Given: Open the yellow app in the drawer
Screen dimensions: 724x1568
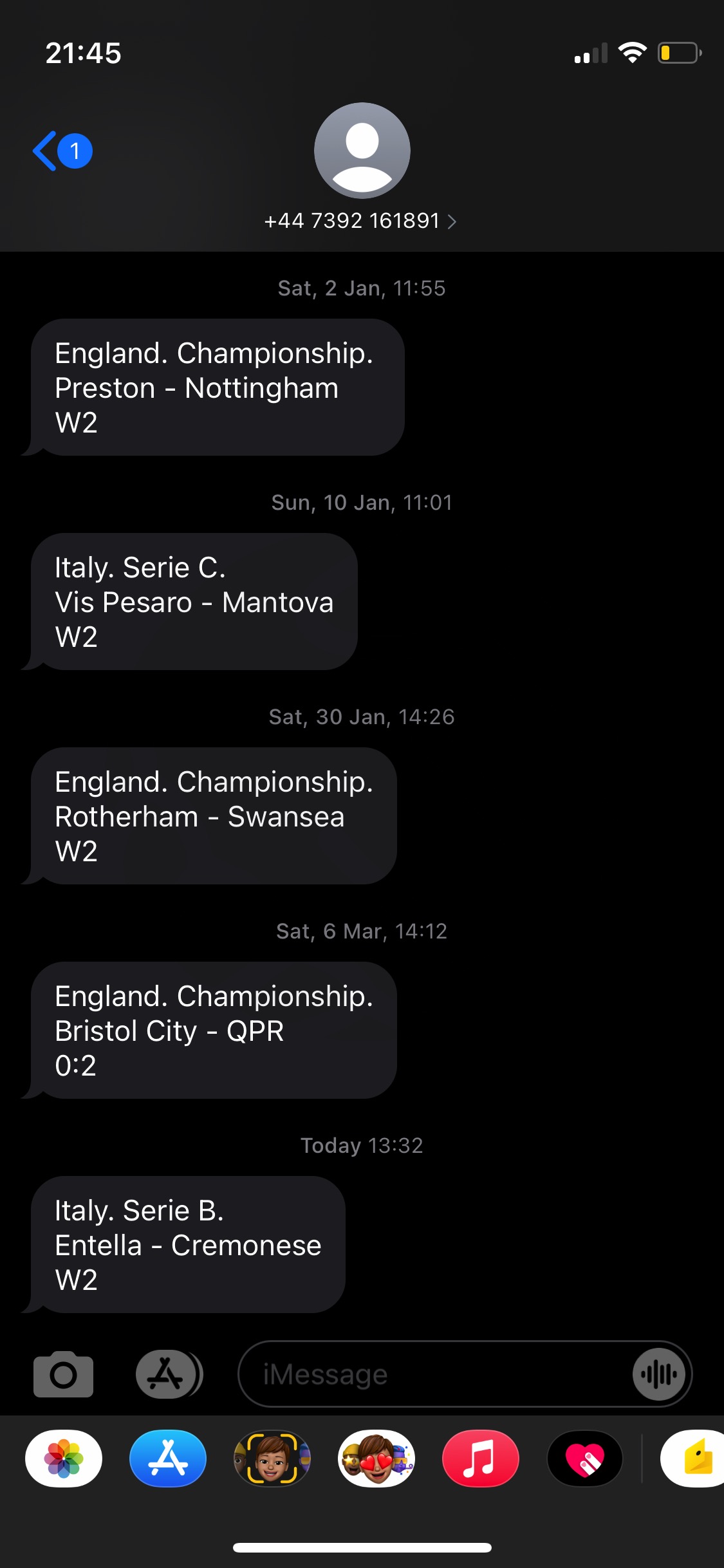Looking at the screenshot, I should pyautogui.click(x=692, y=1459).
